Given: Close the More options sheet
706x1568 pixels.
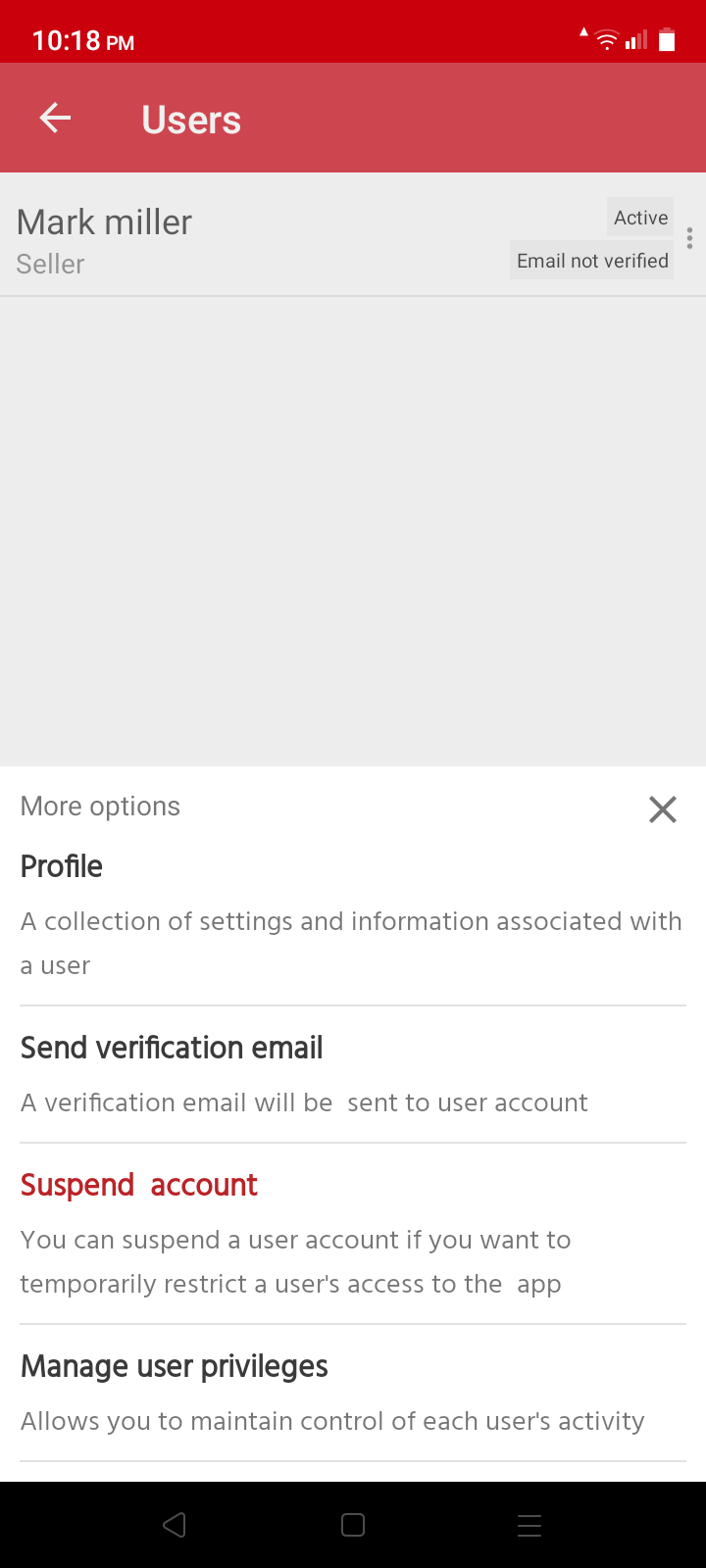Looking at the screenshot, I should tap(663, 808).
